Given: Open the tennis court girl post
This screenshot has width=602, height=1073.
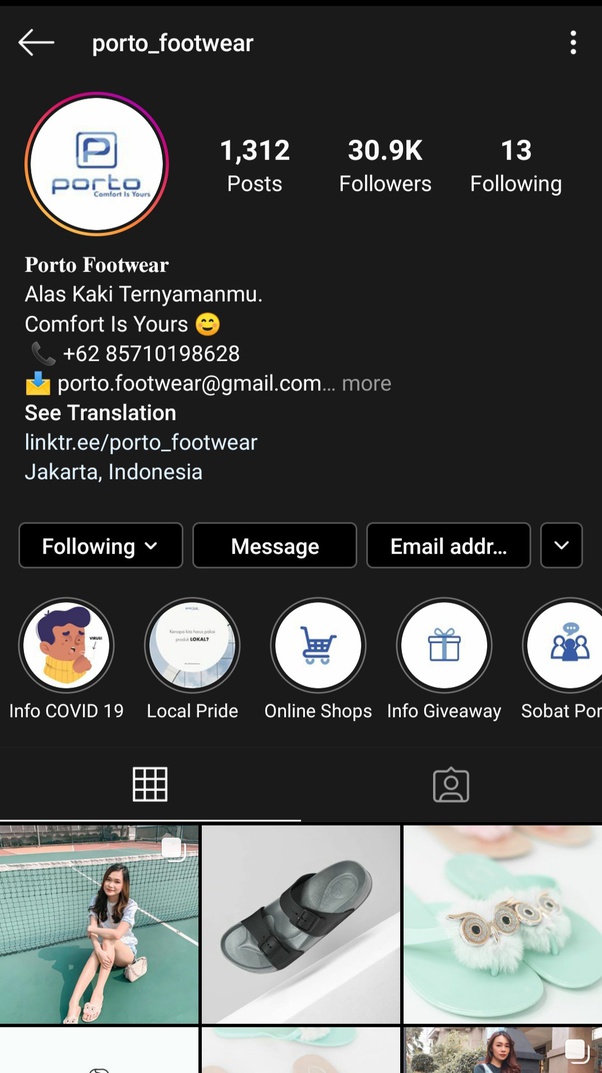Looking at the screenshot, I should (x=99, y=924).
